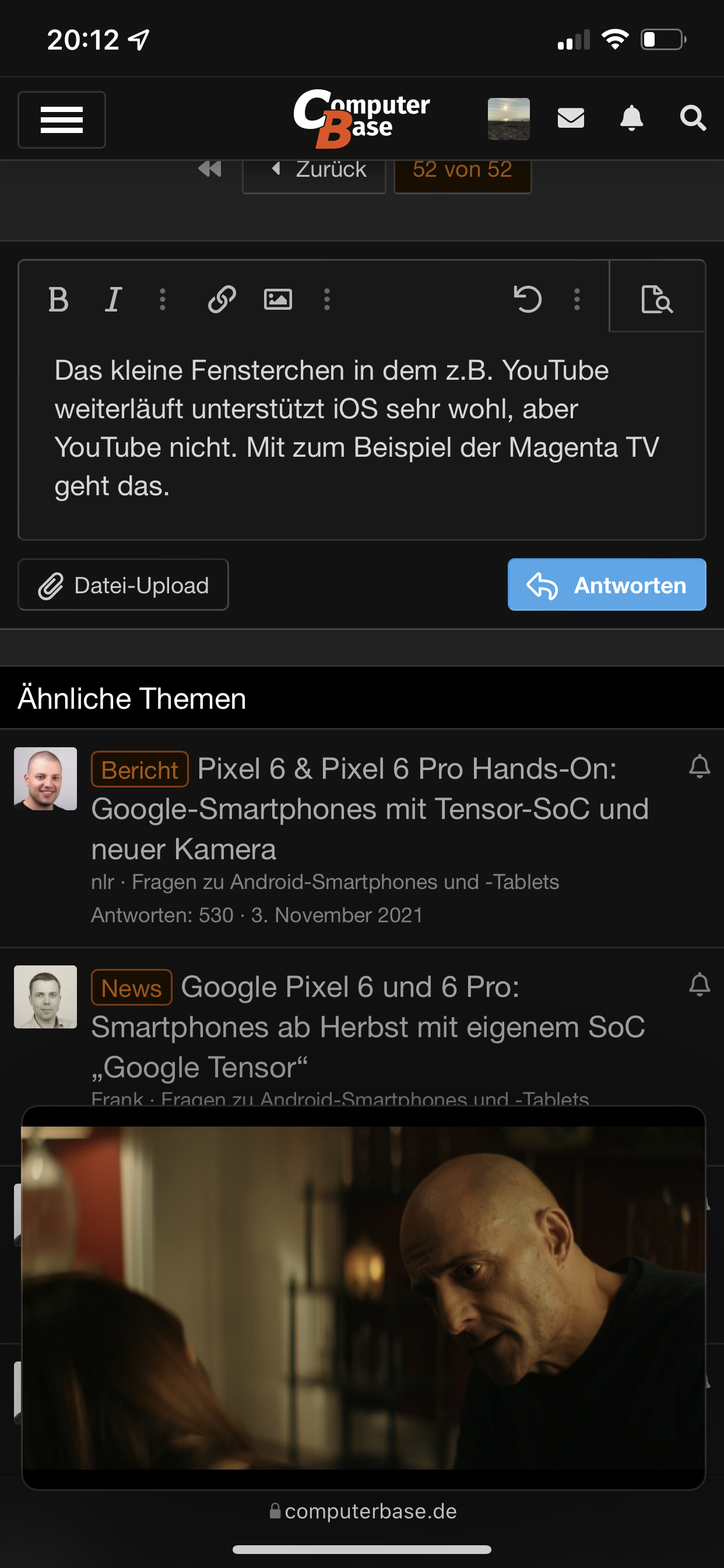Image resolution: width=724 pixels, height=1568 pixels.
Task: Insert a link into the reply
Action: 222,299
